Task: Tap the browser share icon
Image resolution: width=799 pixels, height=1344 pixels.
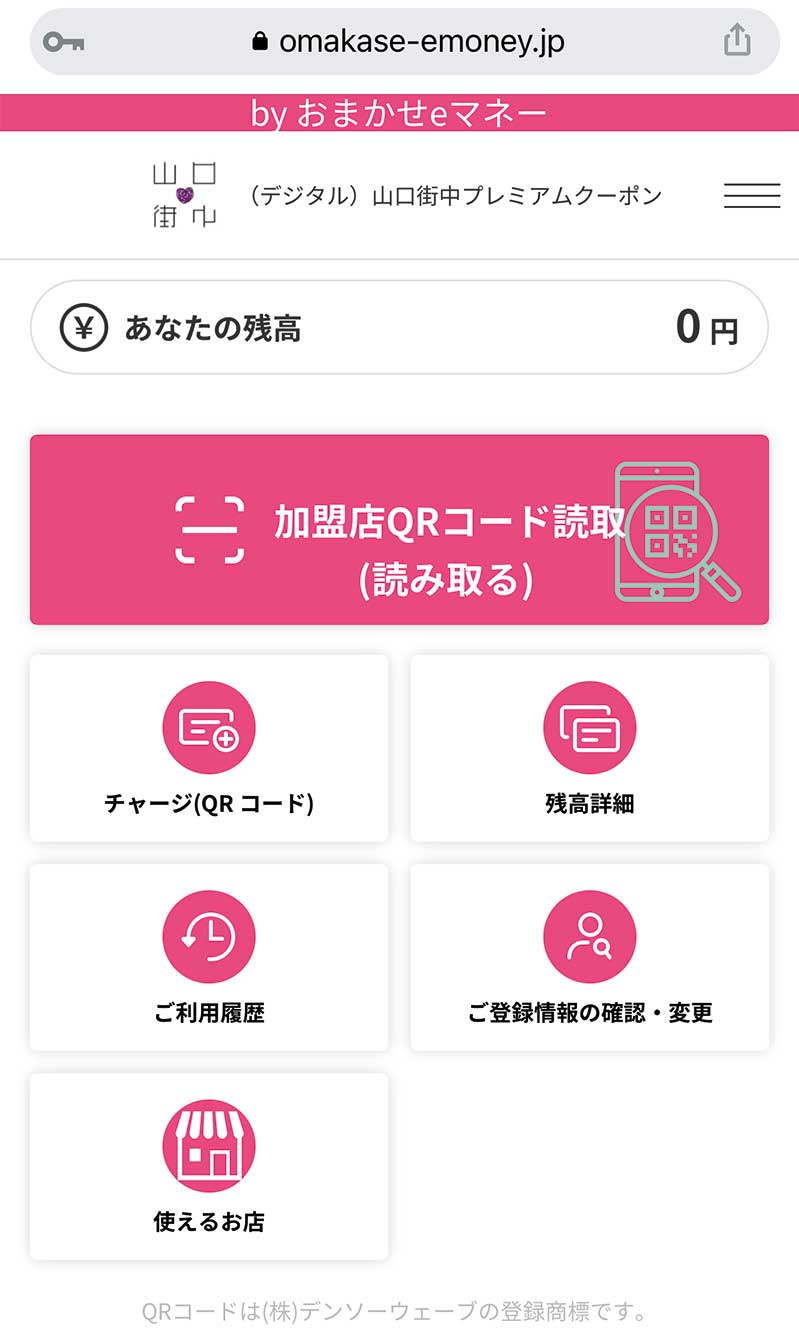Action: tap(737, 40)
